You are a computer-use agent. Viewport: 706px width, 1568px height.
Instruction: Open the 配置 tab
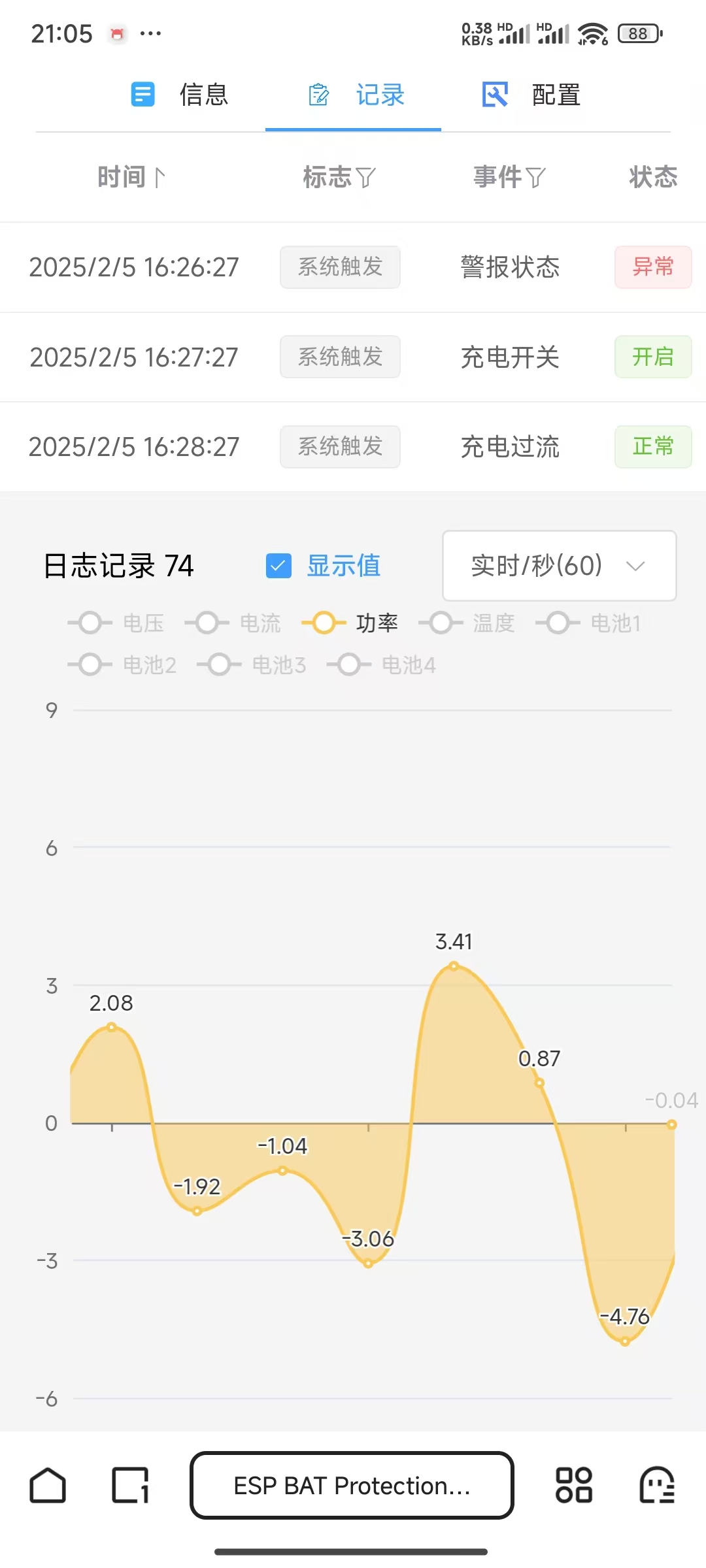click(x=531, y=95)
